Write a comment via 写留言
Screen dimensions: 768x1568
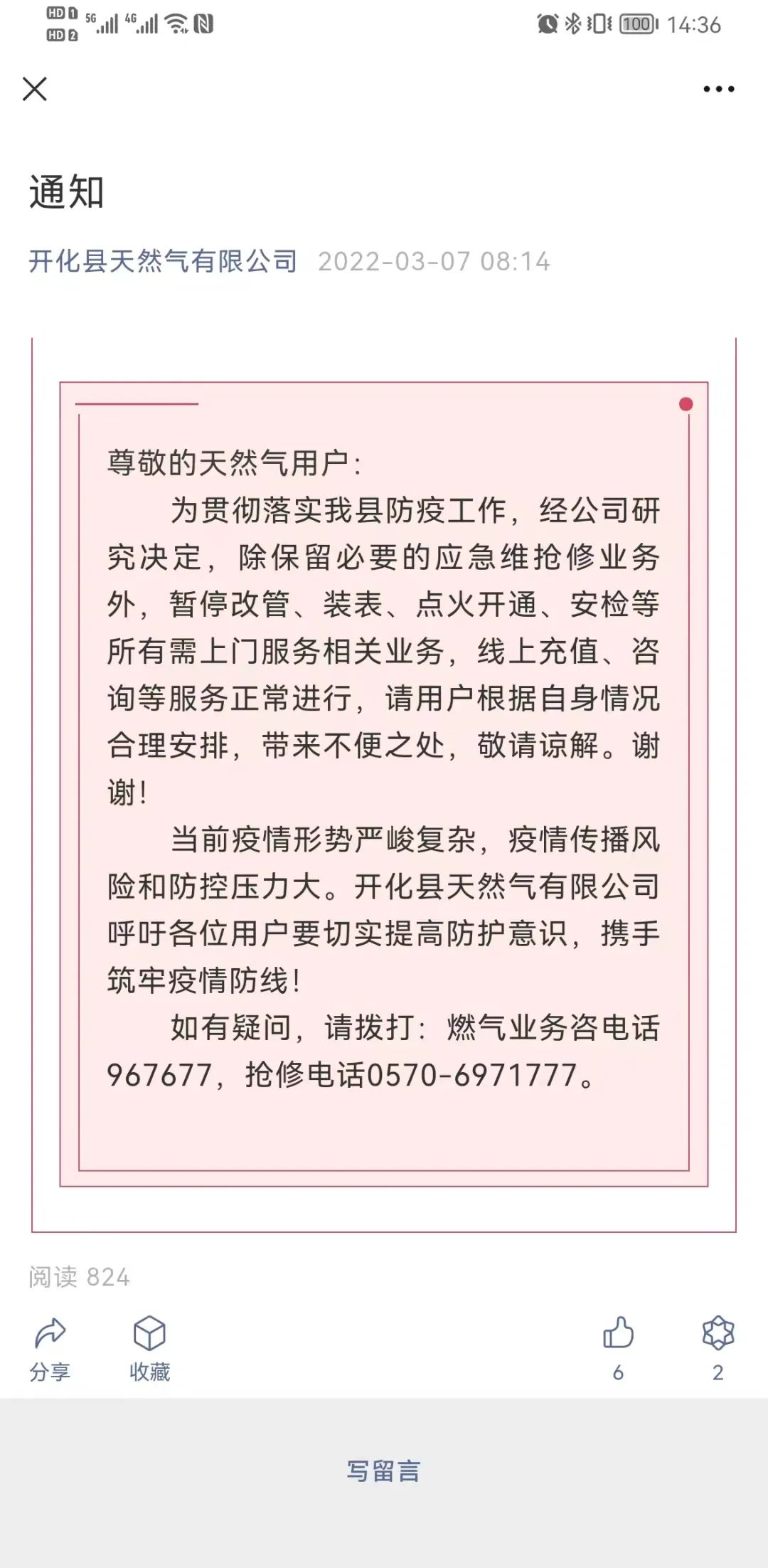pyautogui.click(x=383, y=1471)
